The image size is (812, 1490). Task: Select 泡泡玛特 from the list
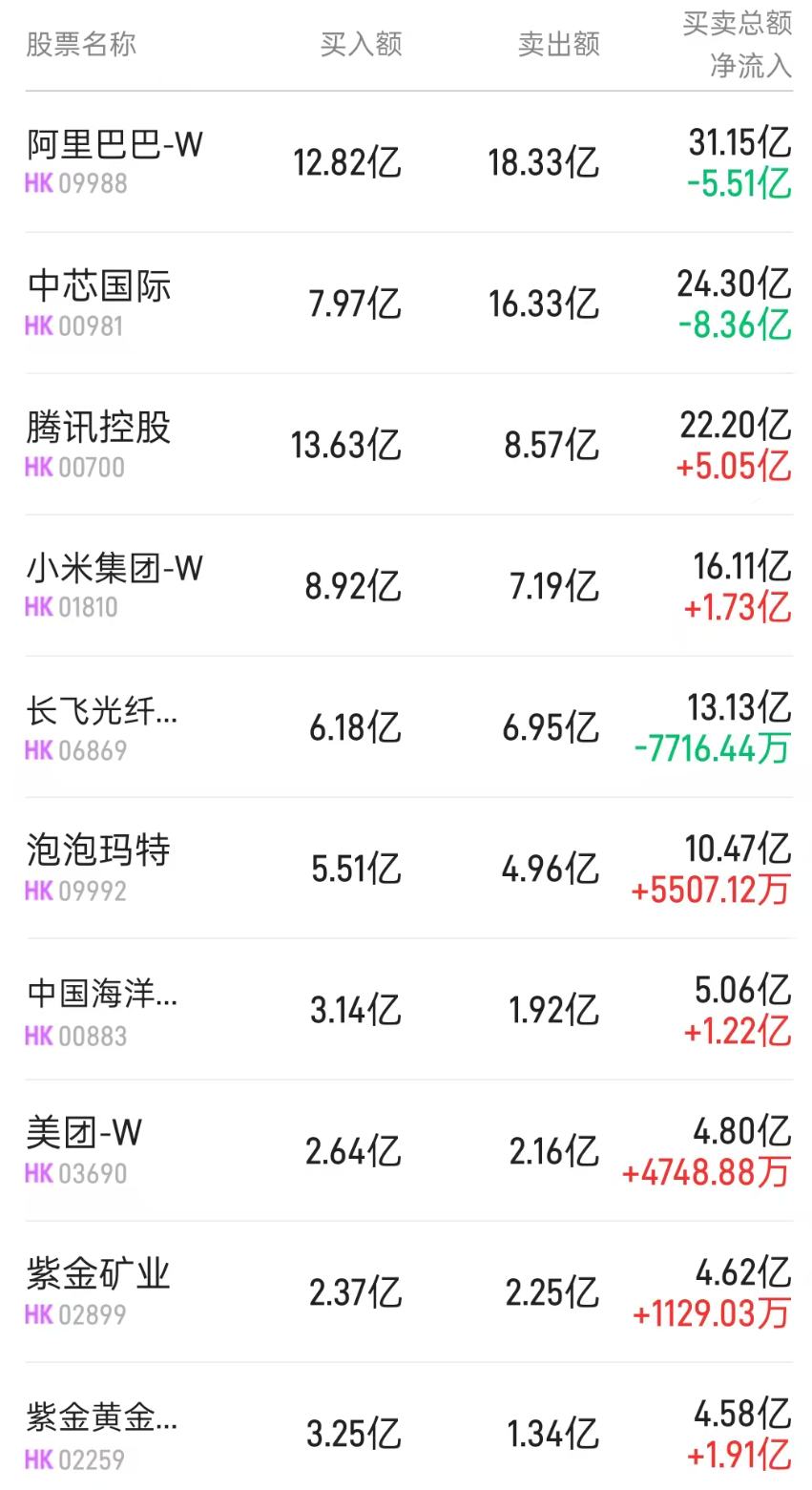98,852
